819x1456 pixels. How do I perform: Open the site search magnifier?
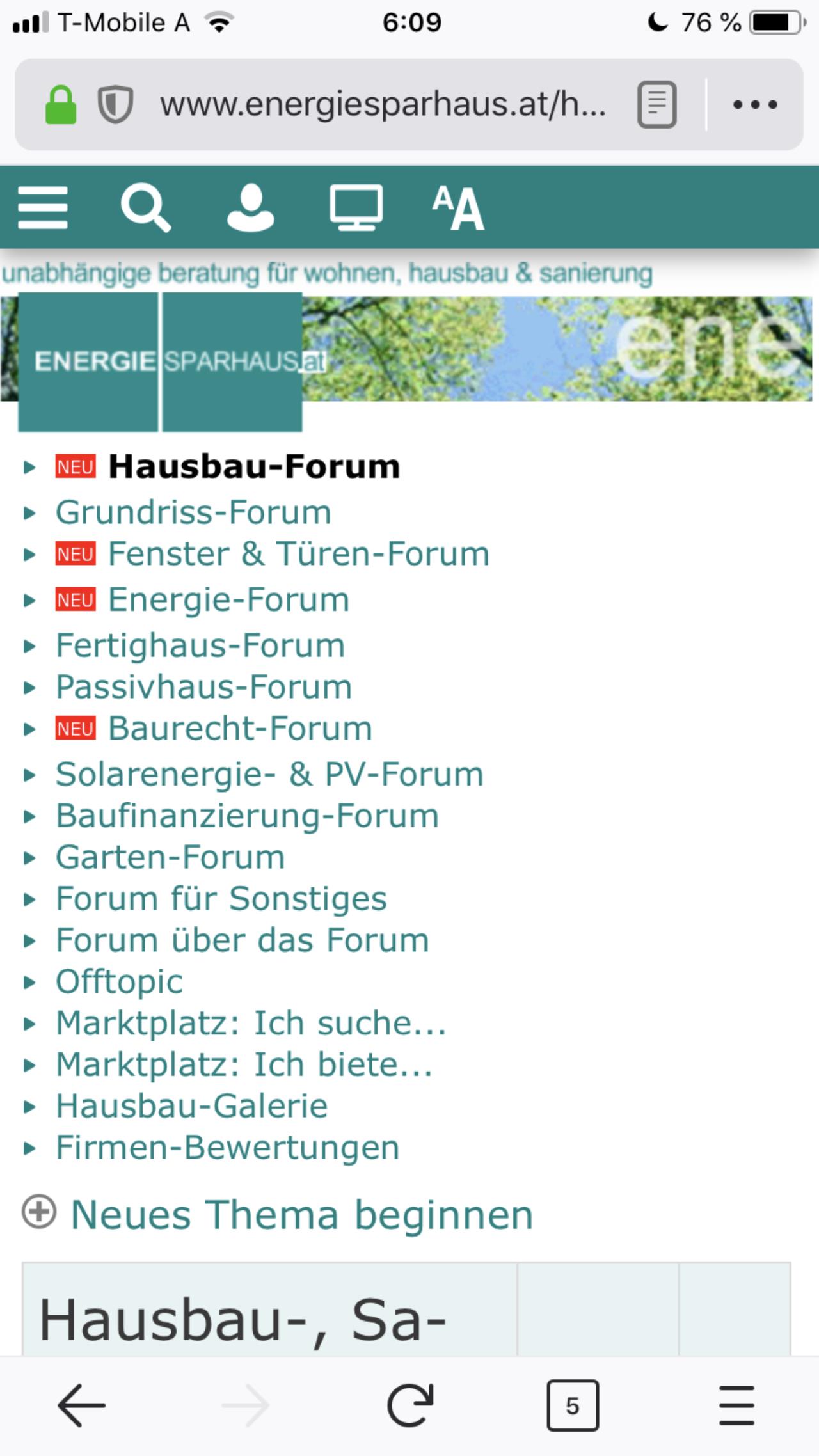146,207
